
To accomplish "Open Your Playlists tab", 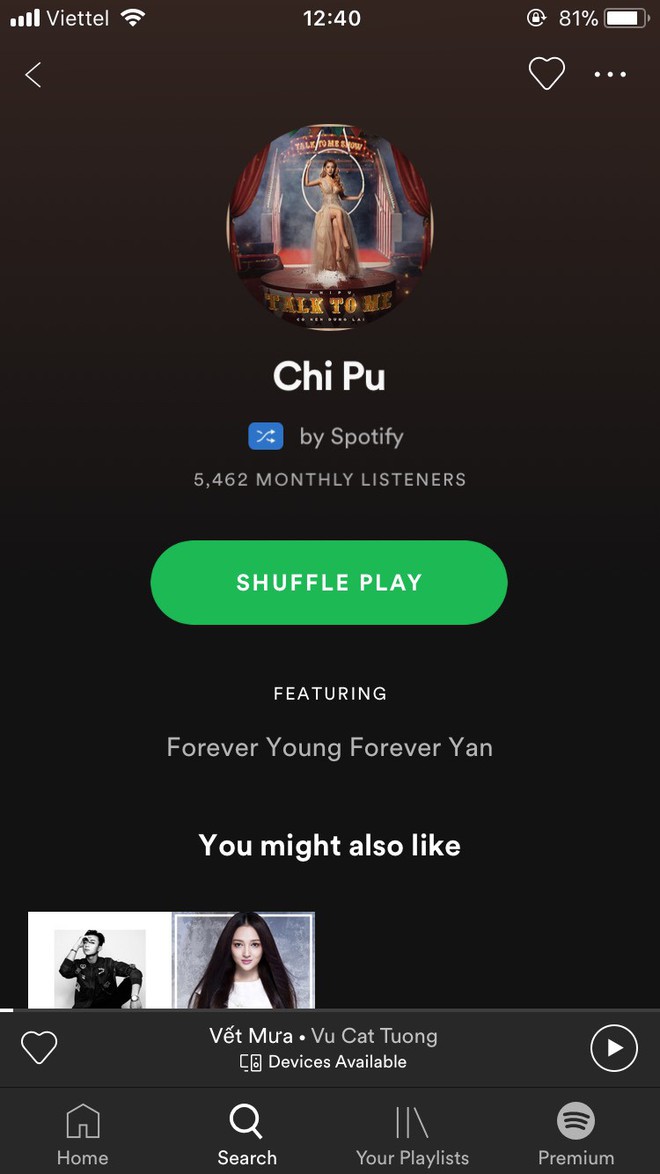I will click(x=412, y=1136).
